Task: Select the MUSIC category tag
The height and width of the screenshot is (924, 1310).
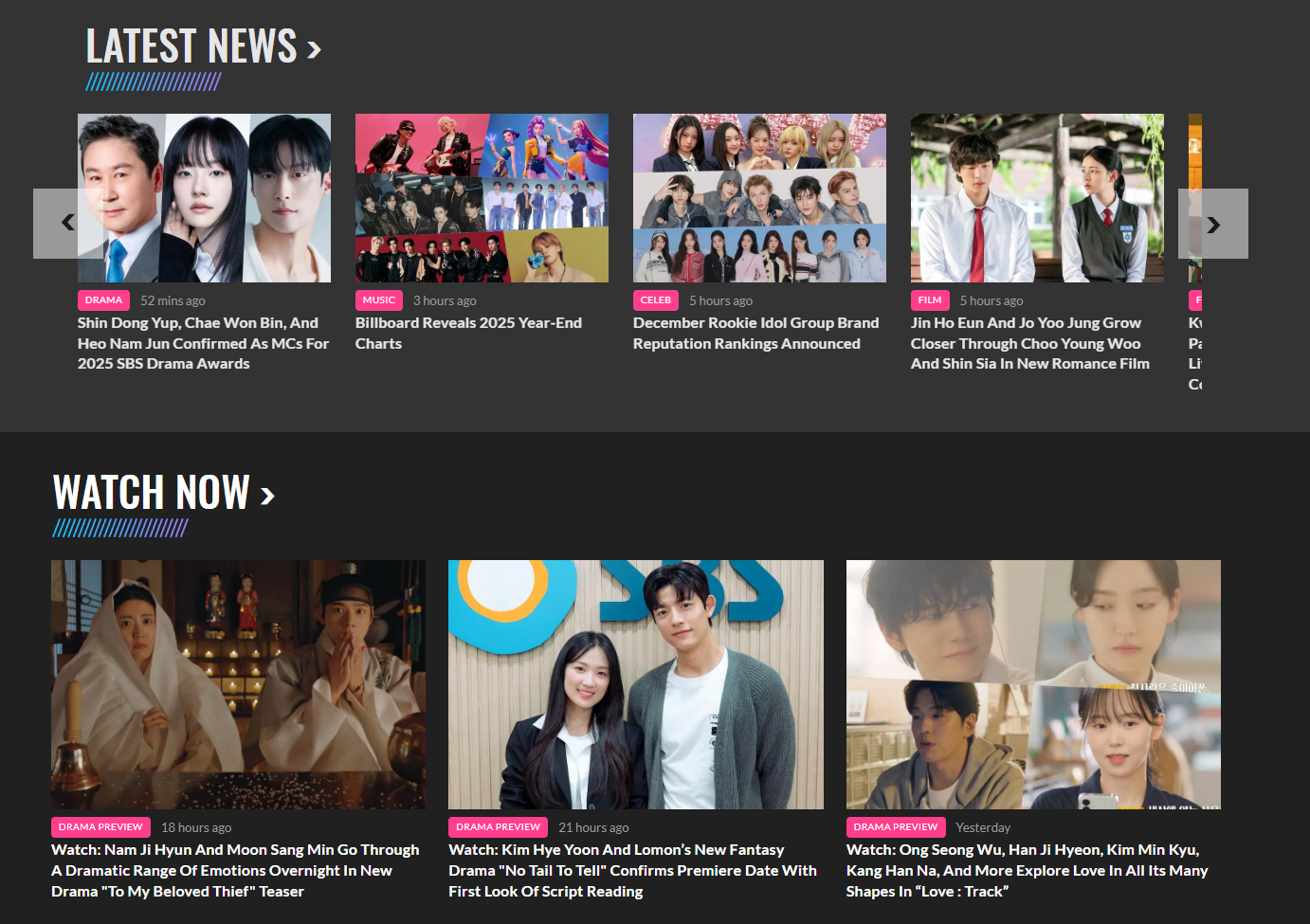Action: click(378, 300)
